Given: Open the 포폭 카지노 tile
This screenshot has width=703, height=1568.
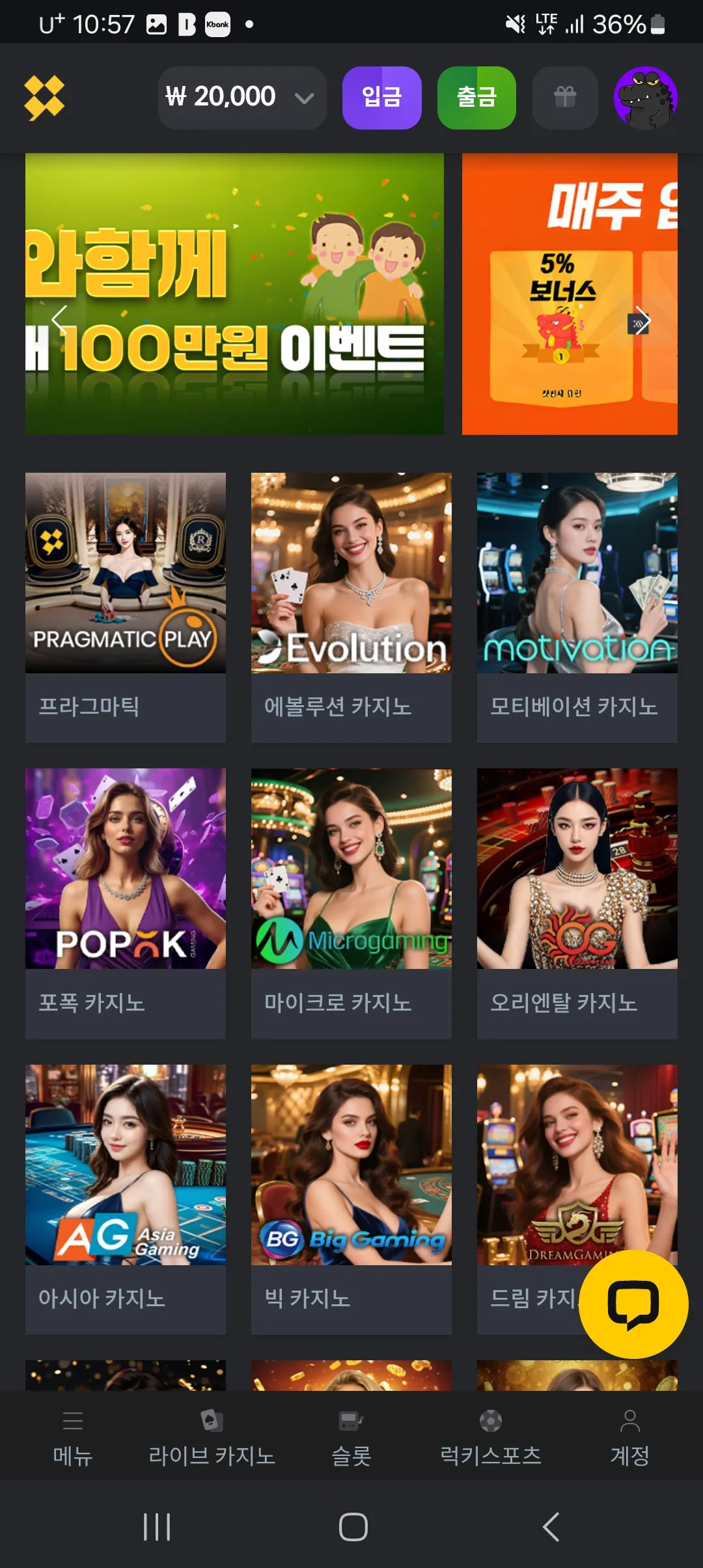Looking at the screenshot, I should 126,903.
